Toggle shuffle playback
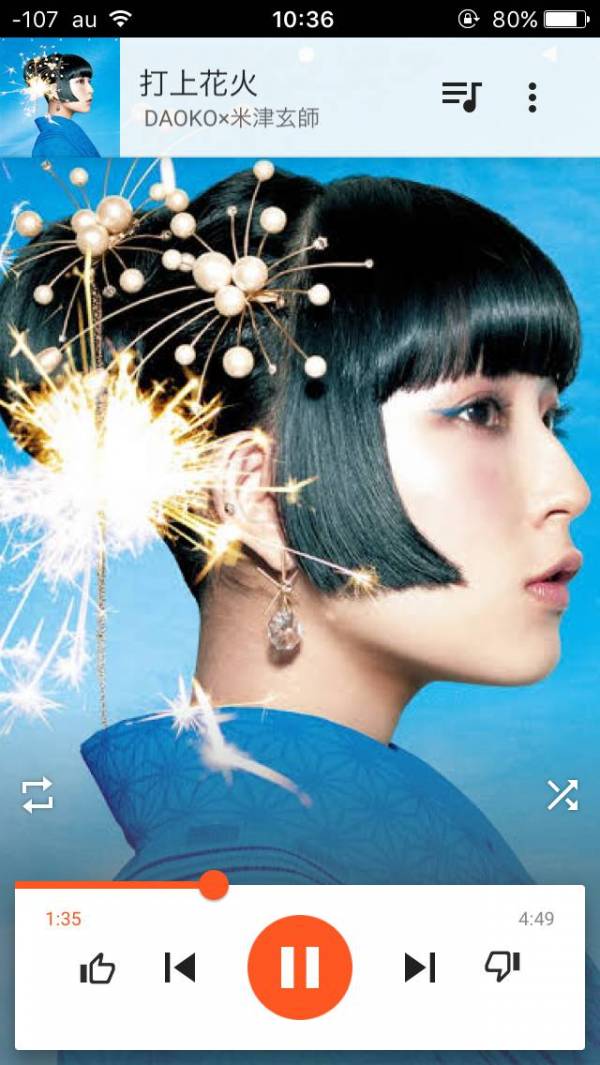 point(562,795)
